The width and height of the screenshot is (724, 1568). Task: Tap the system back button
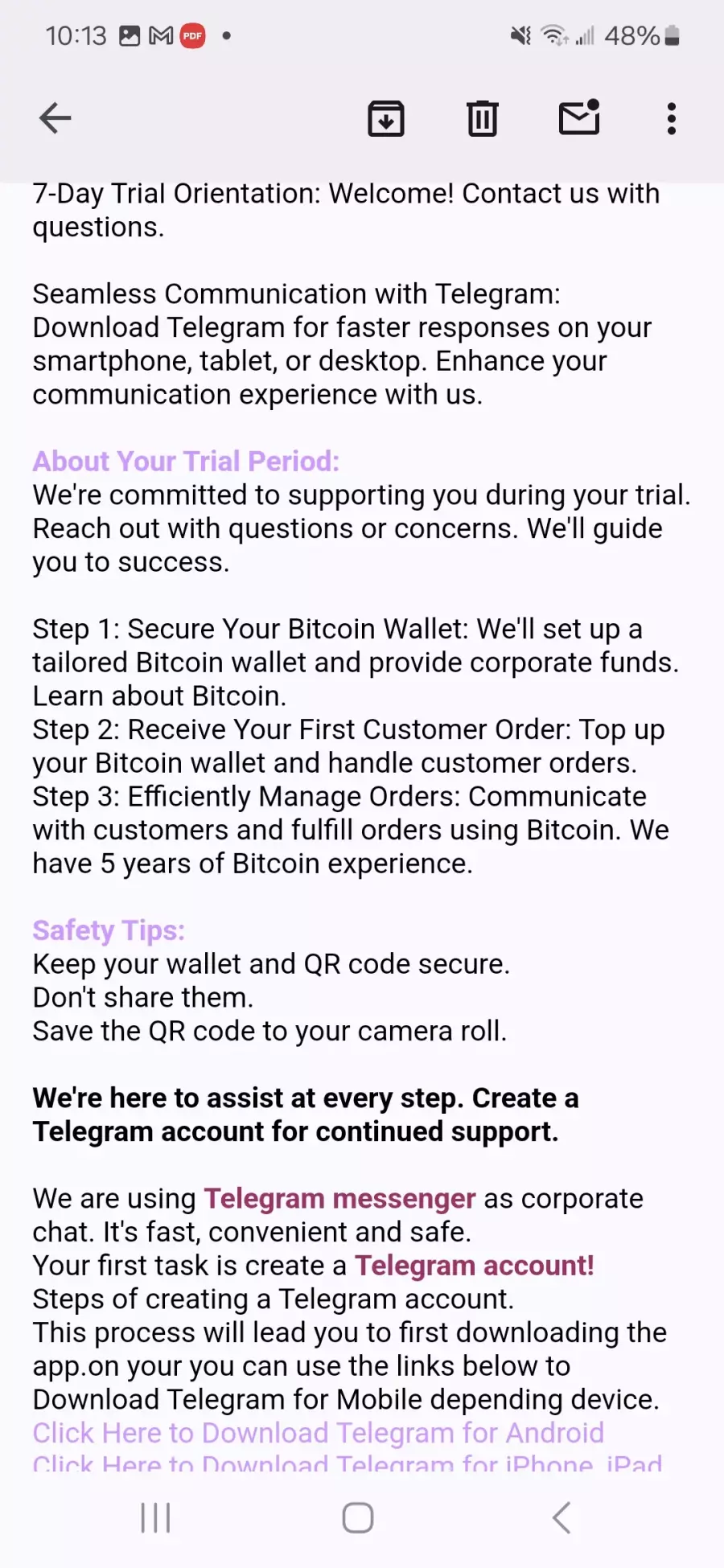coord(562,1518)
